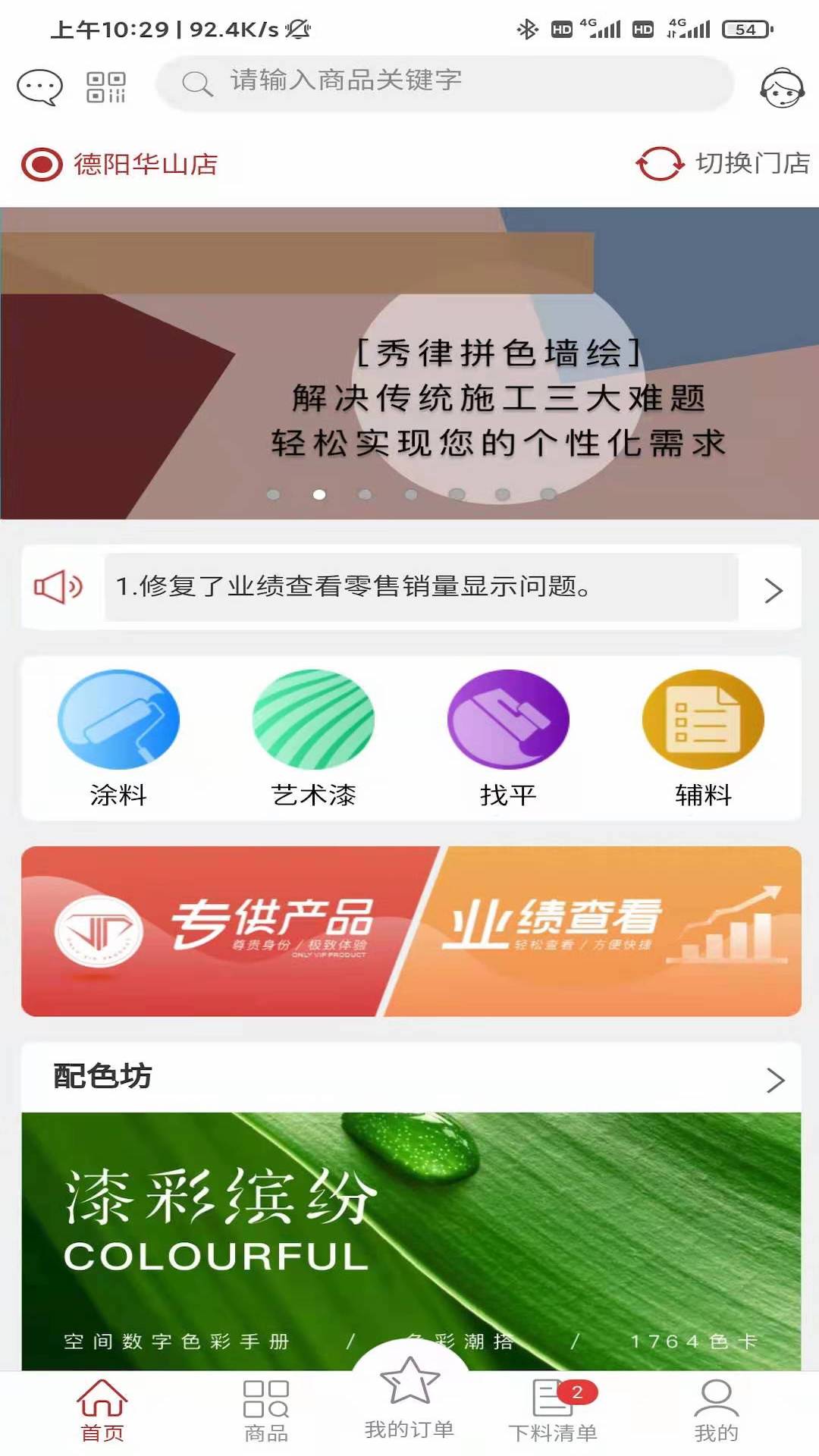Select the 涂料 paint roller category icon
Screen dimensions: 819x1456
pyautogui.click(x=118, y=720)
